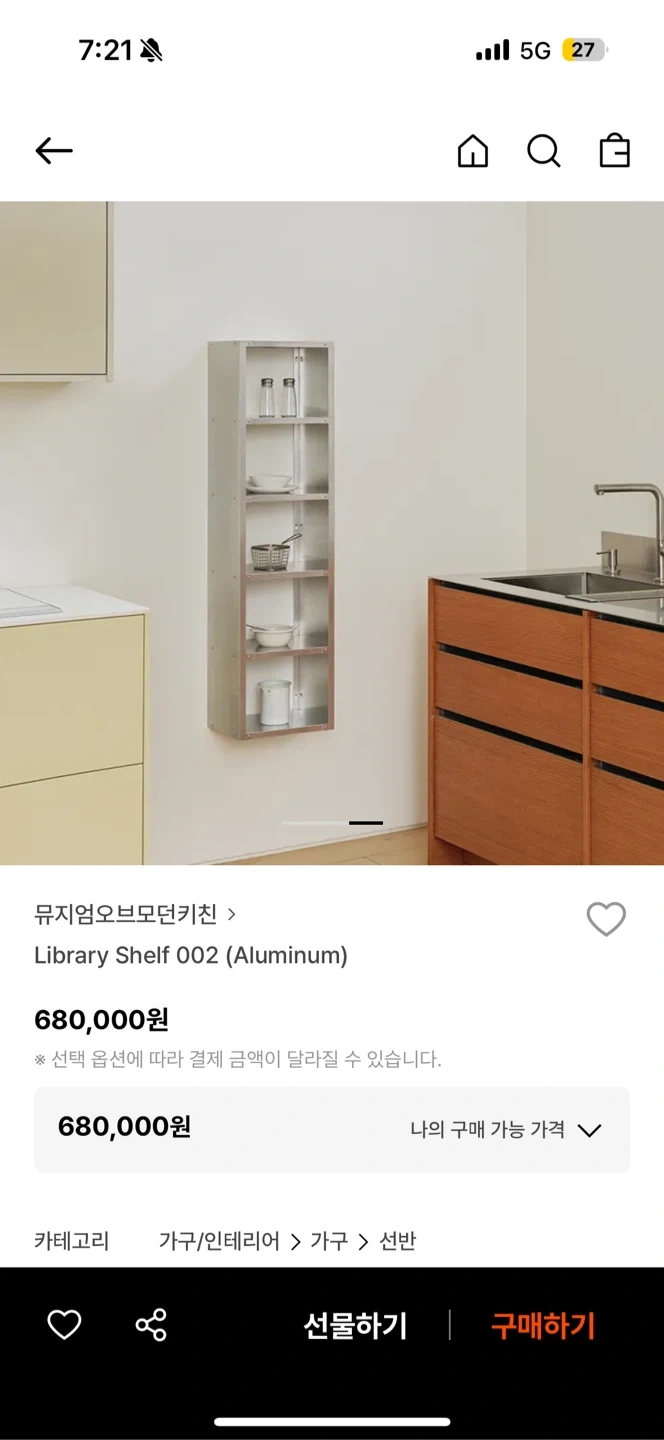The image size is (664, 1440).
Task: Like the product with heart beside title
Action: click(x=605, y=919)
